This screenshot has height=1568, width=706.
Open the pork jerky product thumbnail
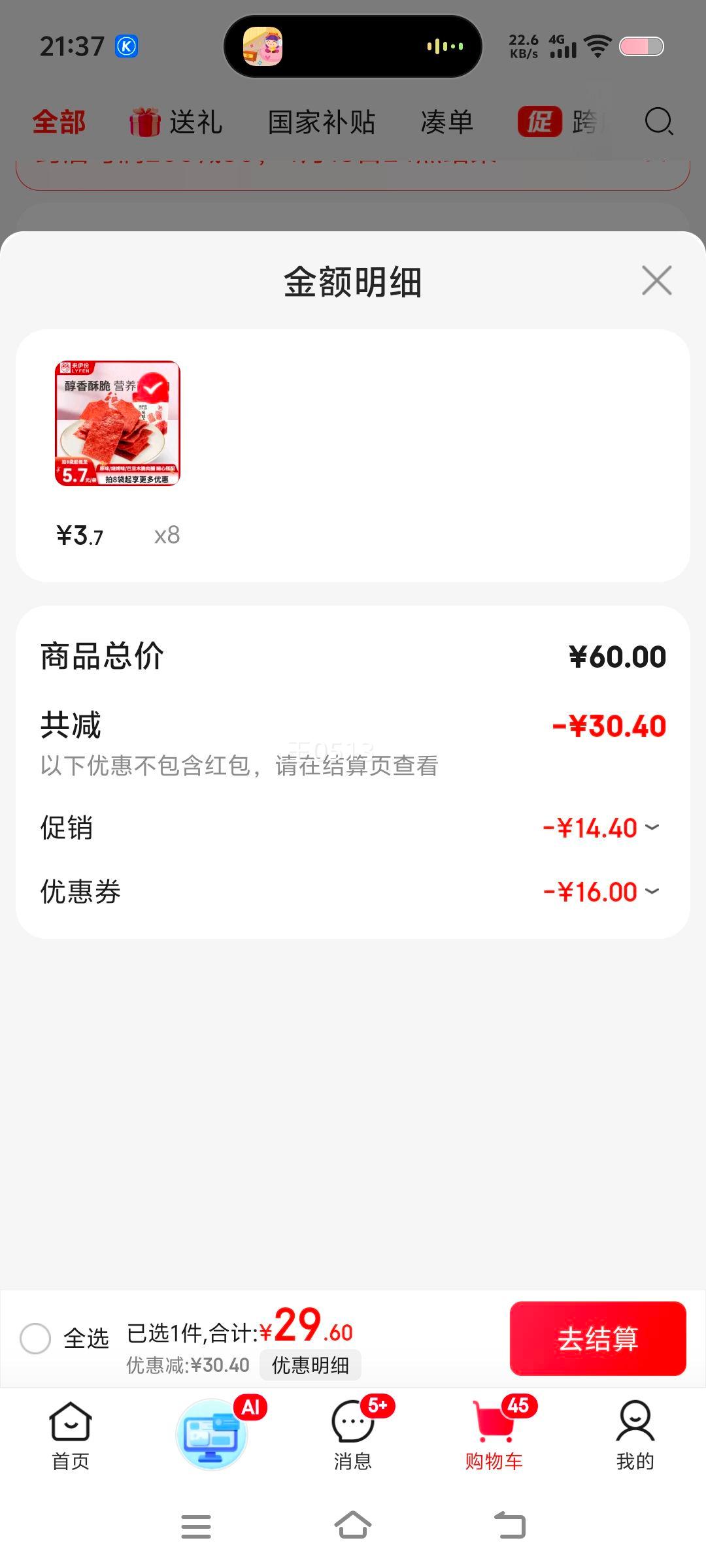[118, 423]
